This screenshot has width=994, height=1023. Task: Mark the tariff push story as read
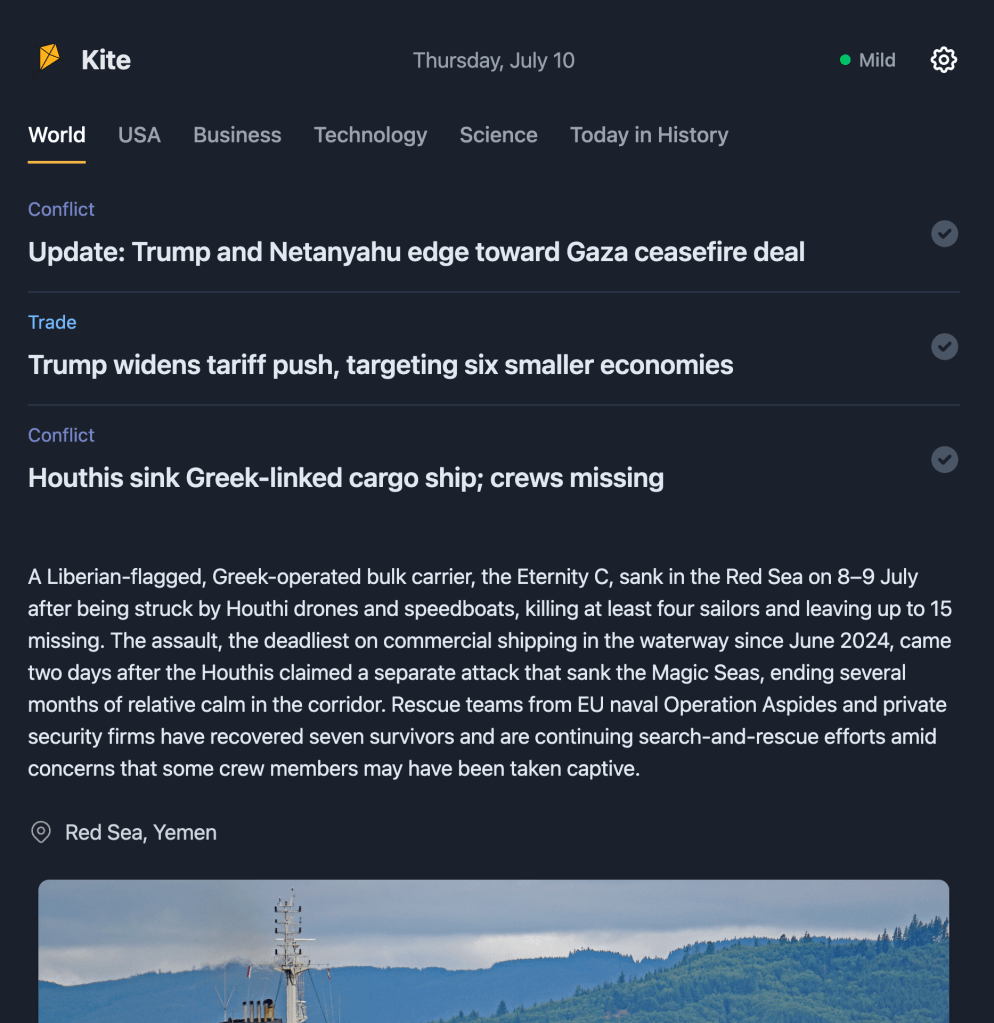tap(944, 347)
